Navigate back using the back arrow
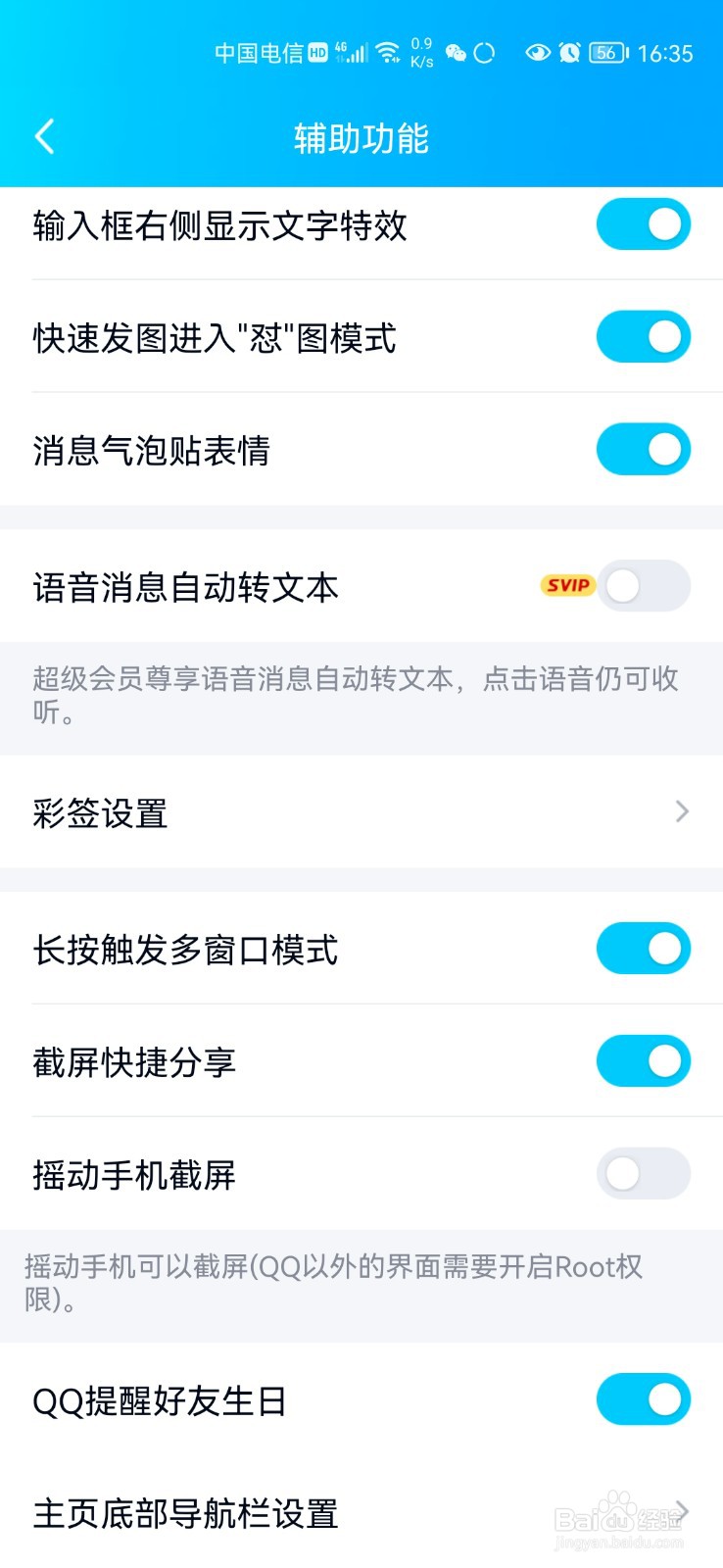723x1568 pixels. click(x=43, y=137)
